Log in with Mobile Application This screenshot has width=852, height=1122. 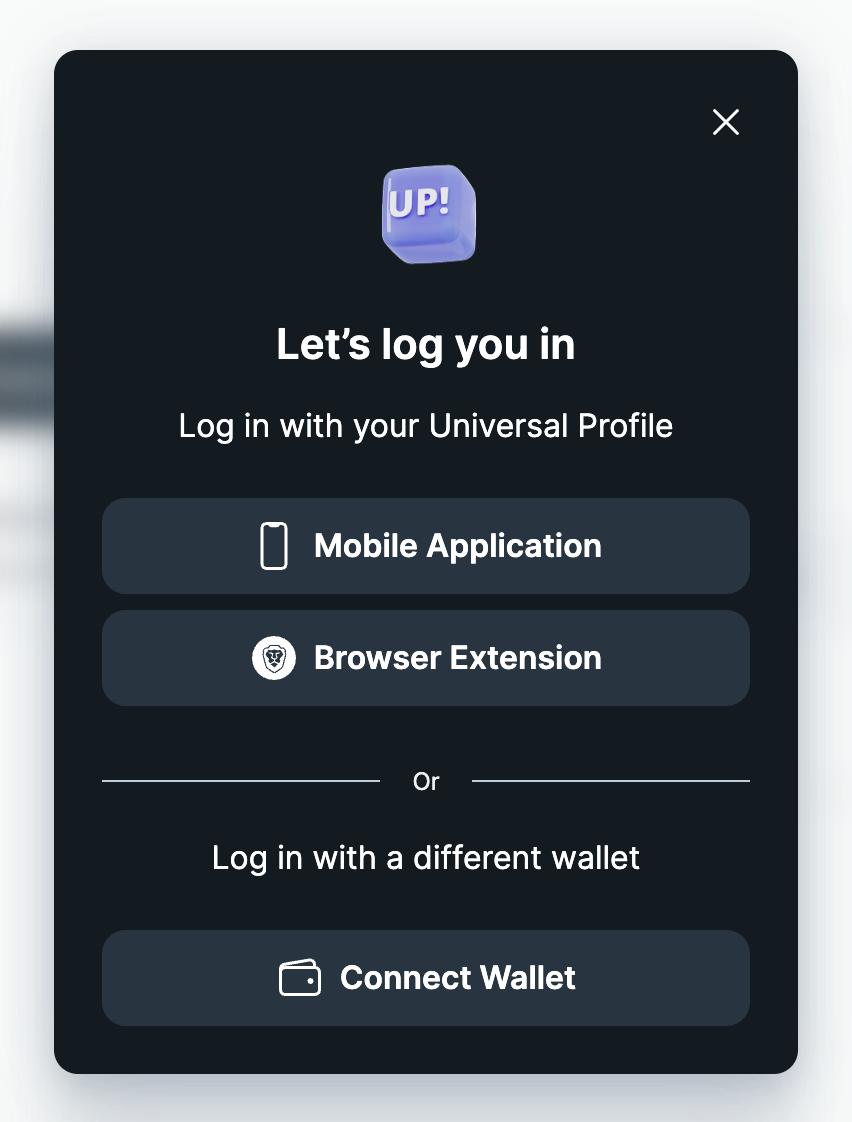[x=426, y=546]
